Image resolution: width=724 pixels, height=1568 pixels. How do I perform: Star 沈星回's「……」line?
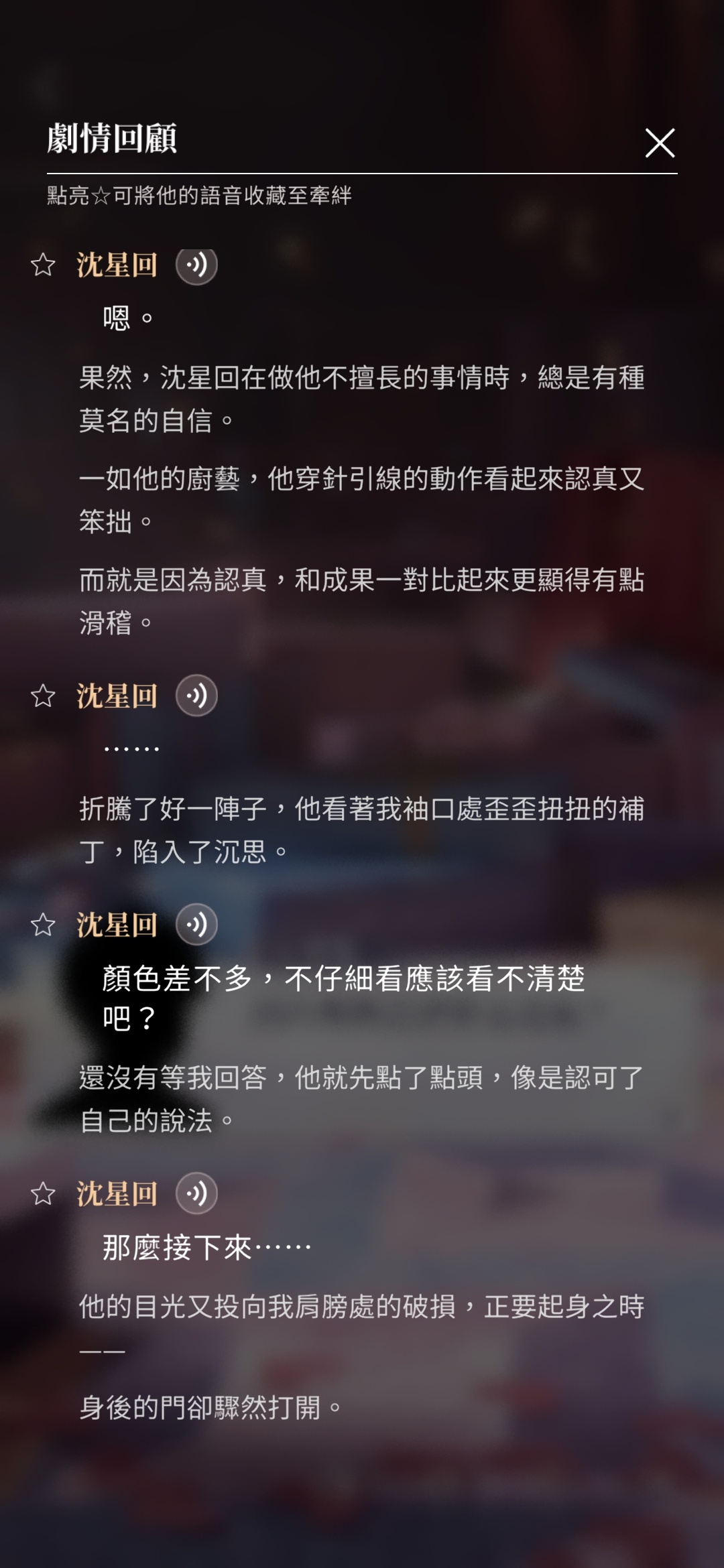coord(43,696)
